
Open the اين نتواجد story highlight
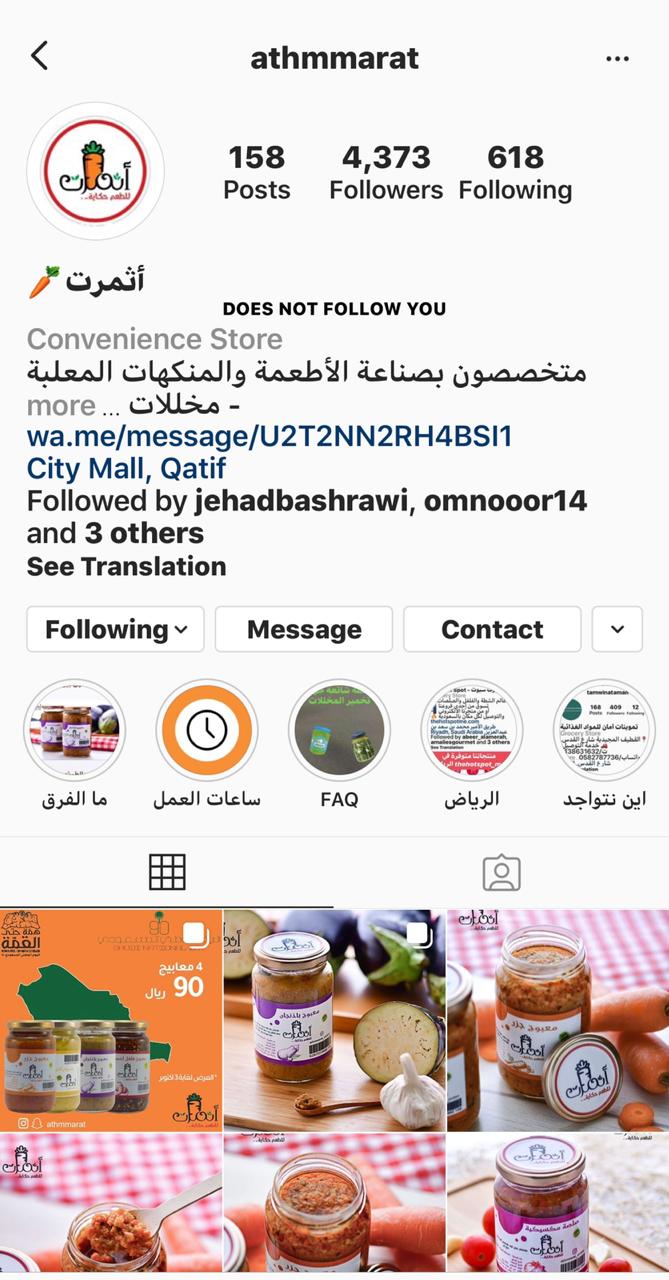(604, 730)
